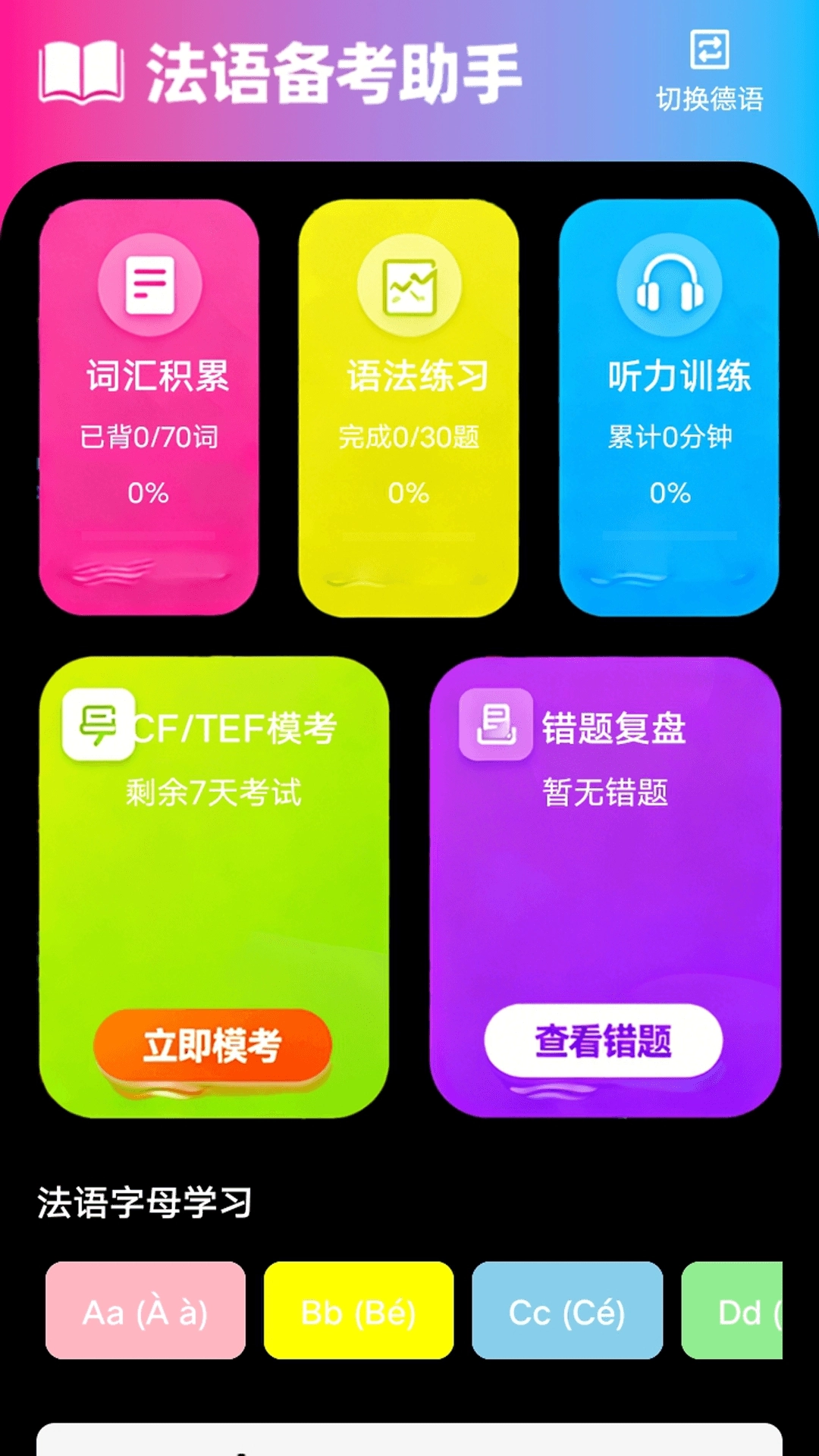Tap the 剩余7天考试 countdown text
The height and width of the screenshot is (1456, 819).
pyautogui.click(x=213, y=790)
